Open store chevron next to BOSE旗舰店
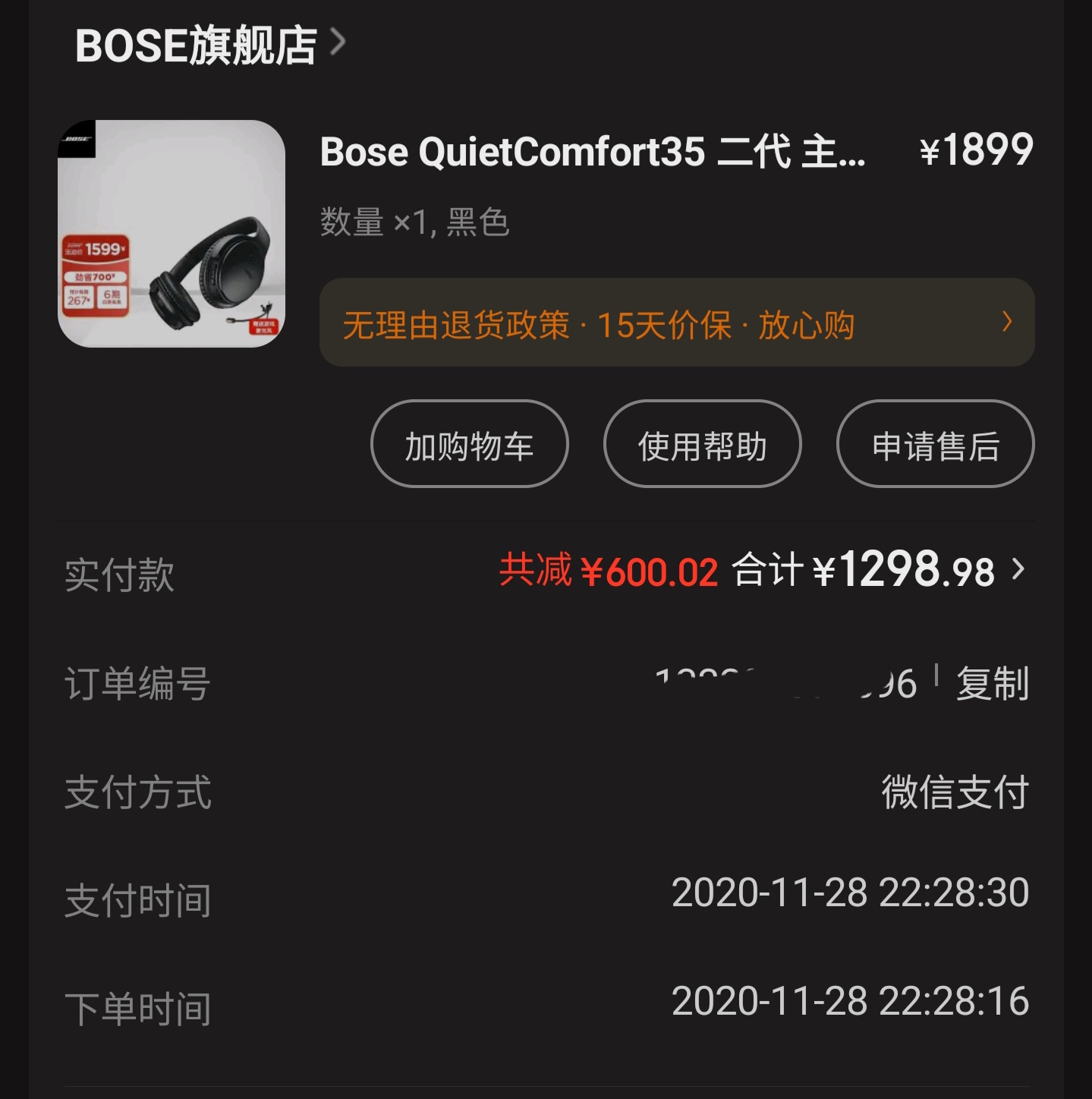 [340, 42]
